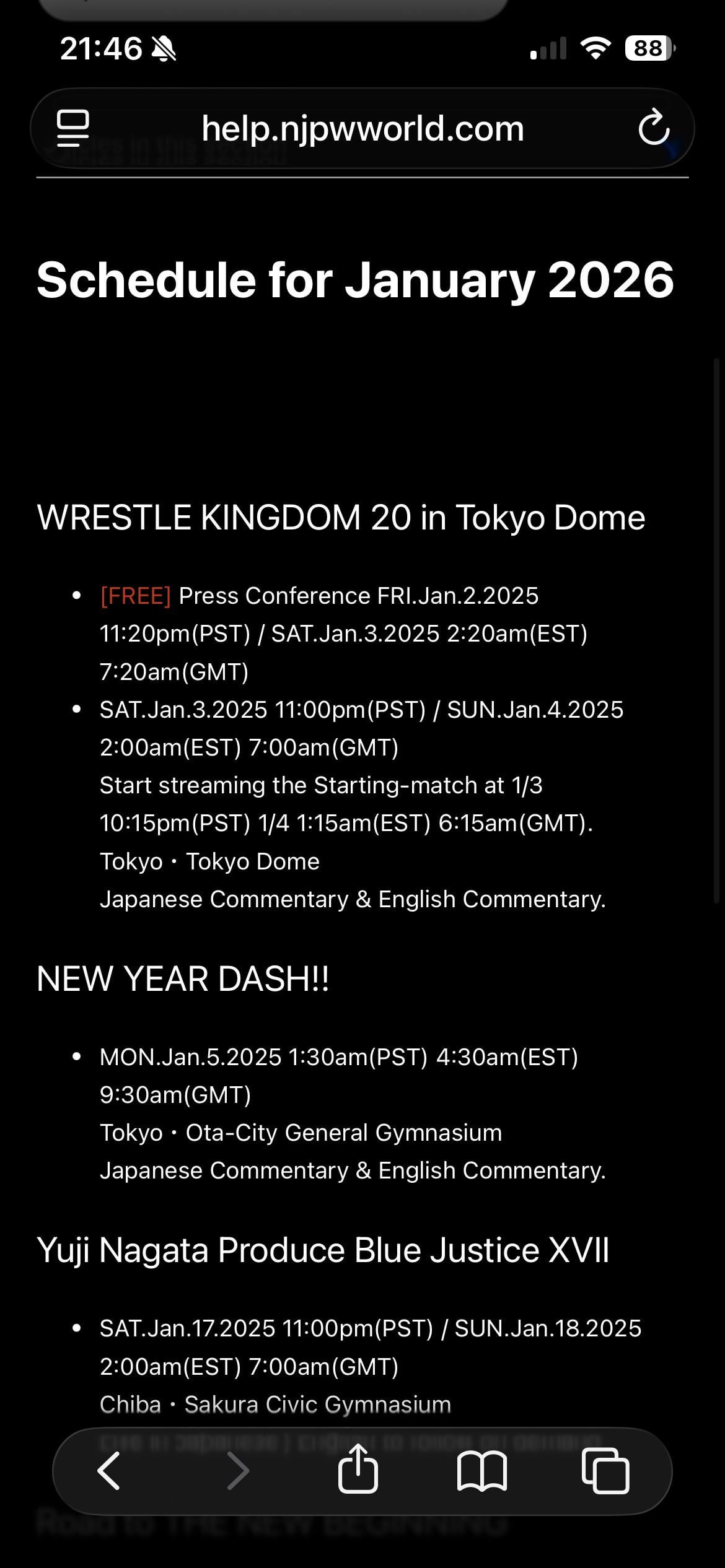Reload the current page
The width and height of the screenshot is (725, 1568).
point(654,127)
